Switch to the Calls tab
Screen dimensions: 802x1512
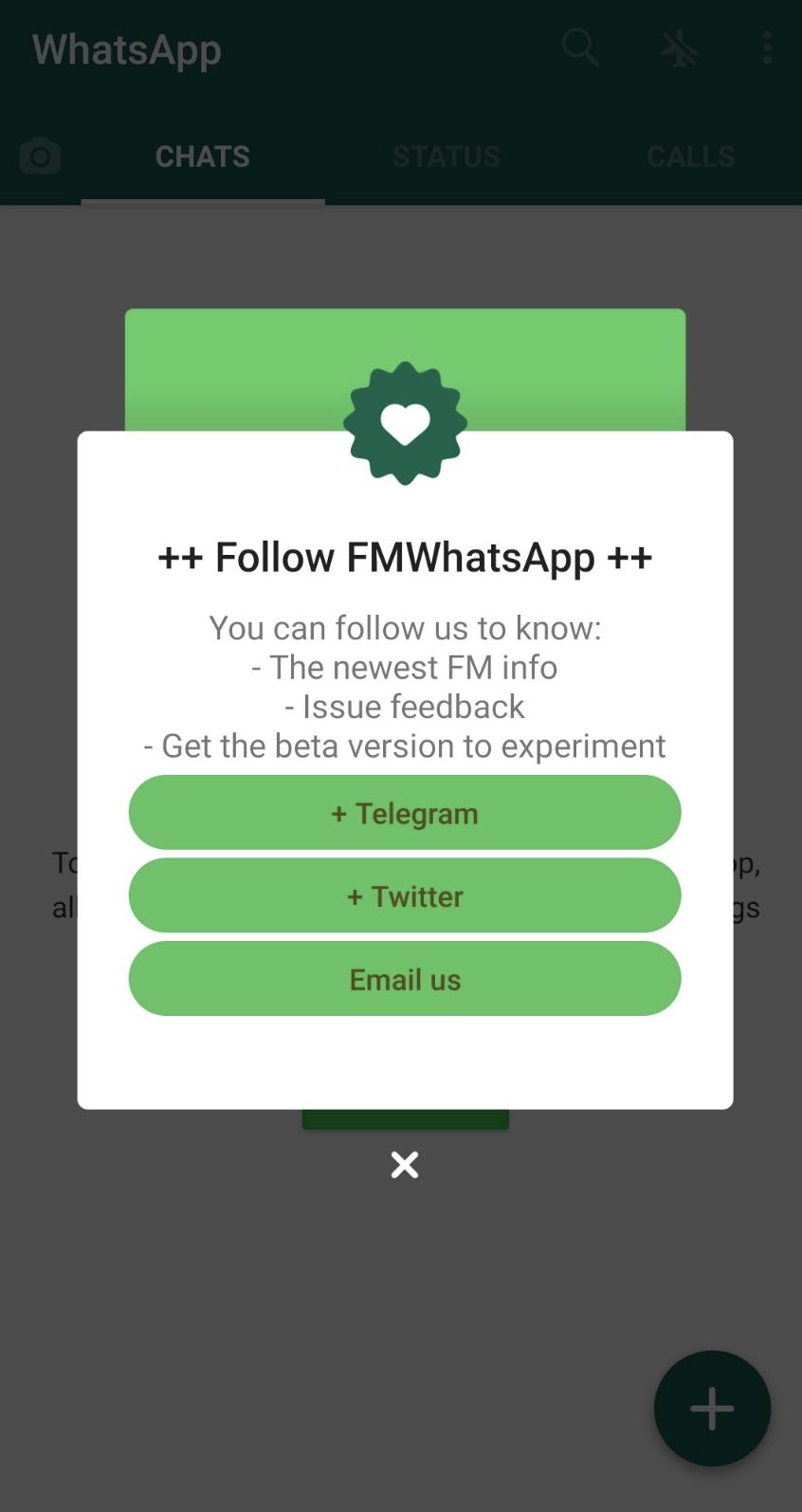690,157
